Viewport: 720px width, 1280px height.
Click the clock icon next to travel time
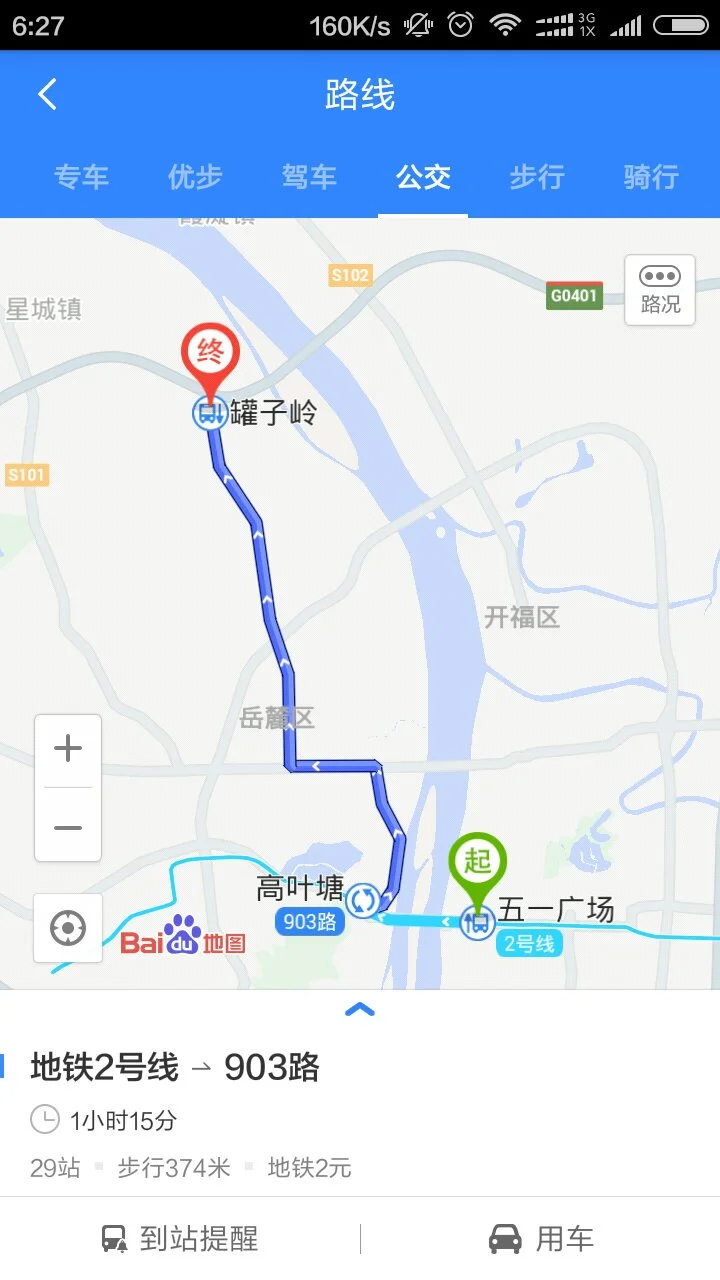pyautogui.click(x=45, y=1120)
